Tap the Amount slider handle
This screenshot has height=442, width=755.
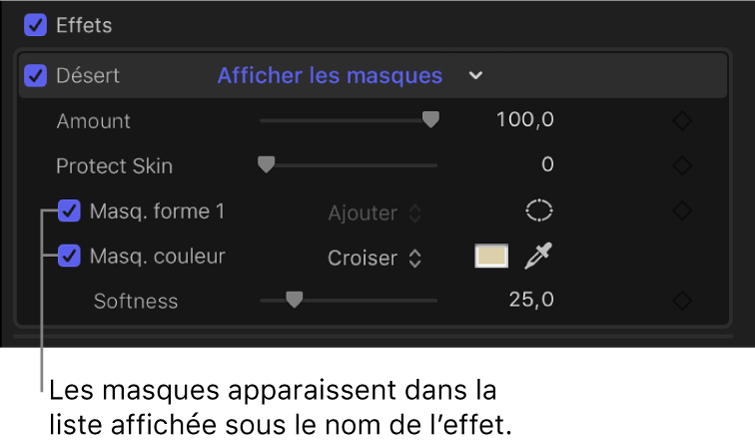(430, 120)
